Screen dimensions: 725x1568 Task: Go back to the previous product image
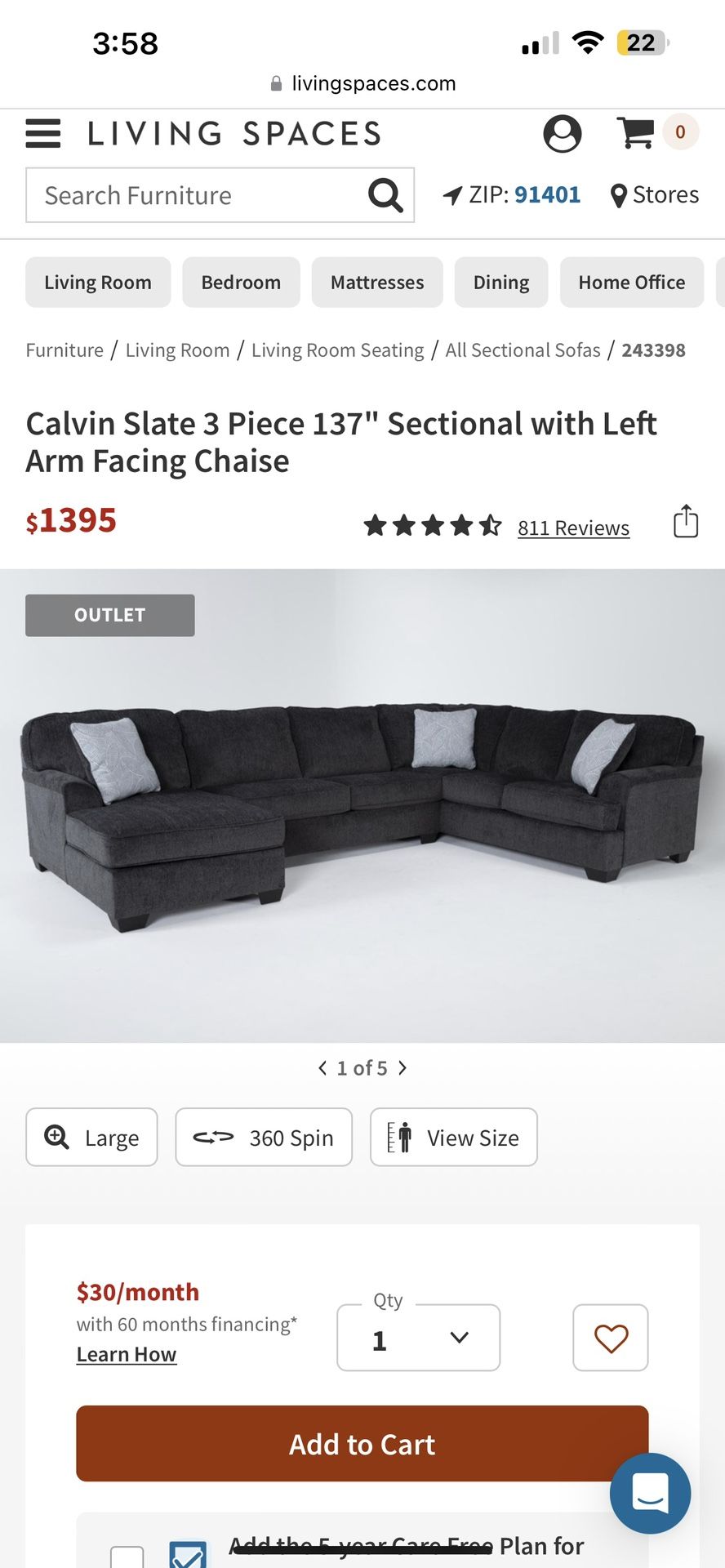322,1067
